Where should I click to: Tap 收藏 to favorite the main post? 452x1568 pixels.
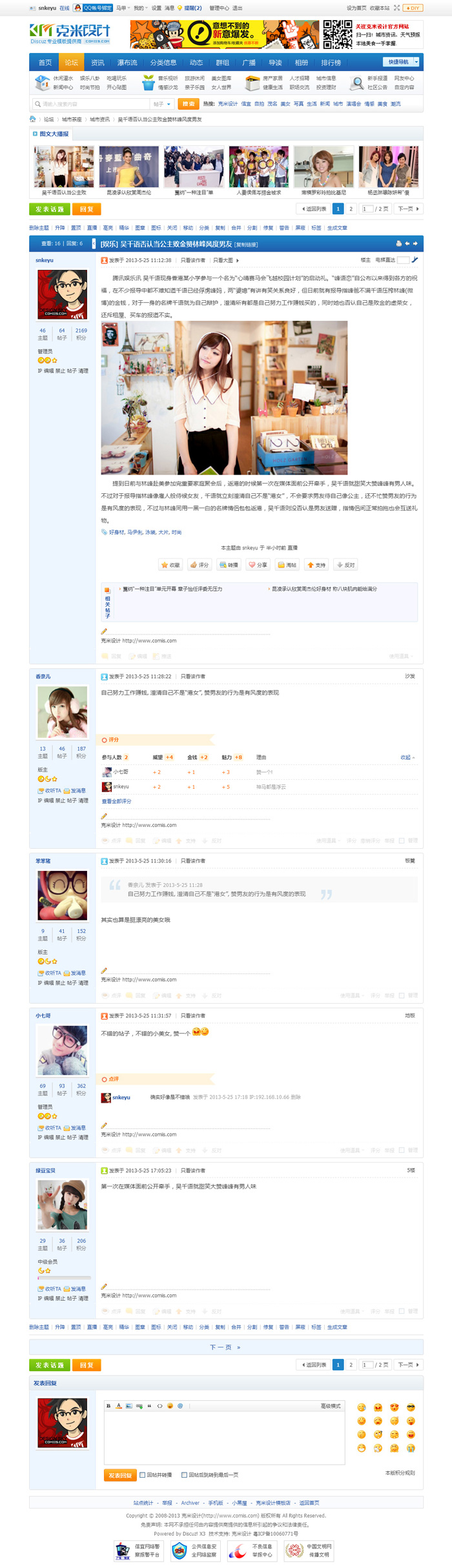coord(171,565)
